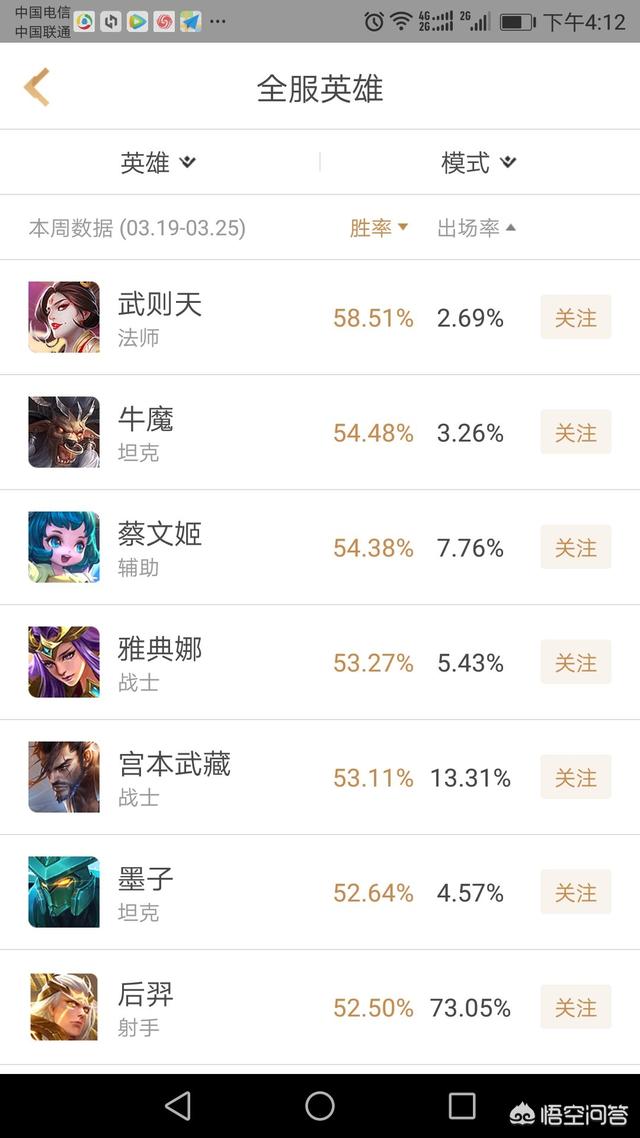Tap the system home button

point(320,1106)
